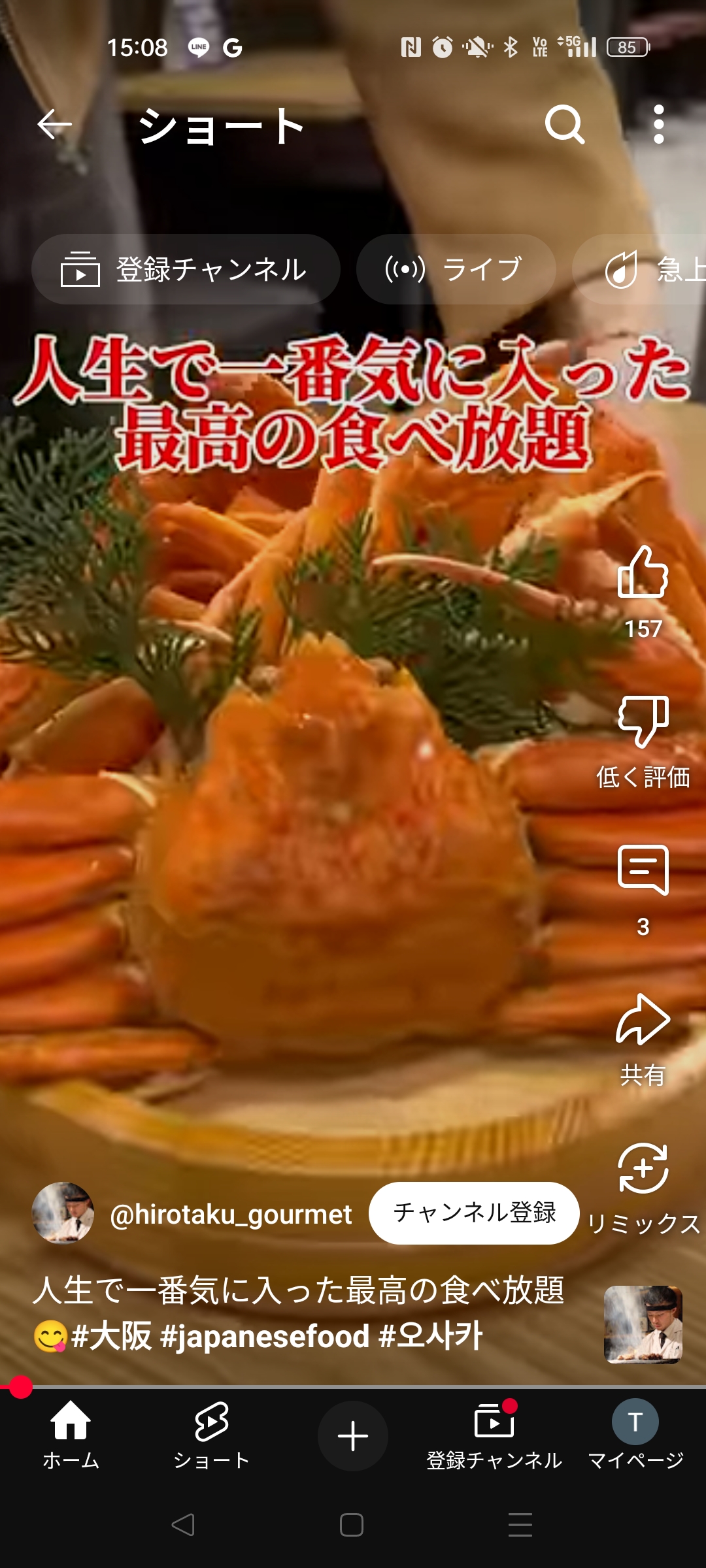Viewport: 706px width, 1568px height.
Task: Tap the #japanesefood hashtag
Action: [x=265, y=1335]
